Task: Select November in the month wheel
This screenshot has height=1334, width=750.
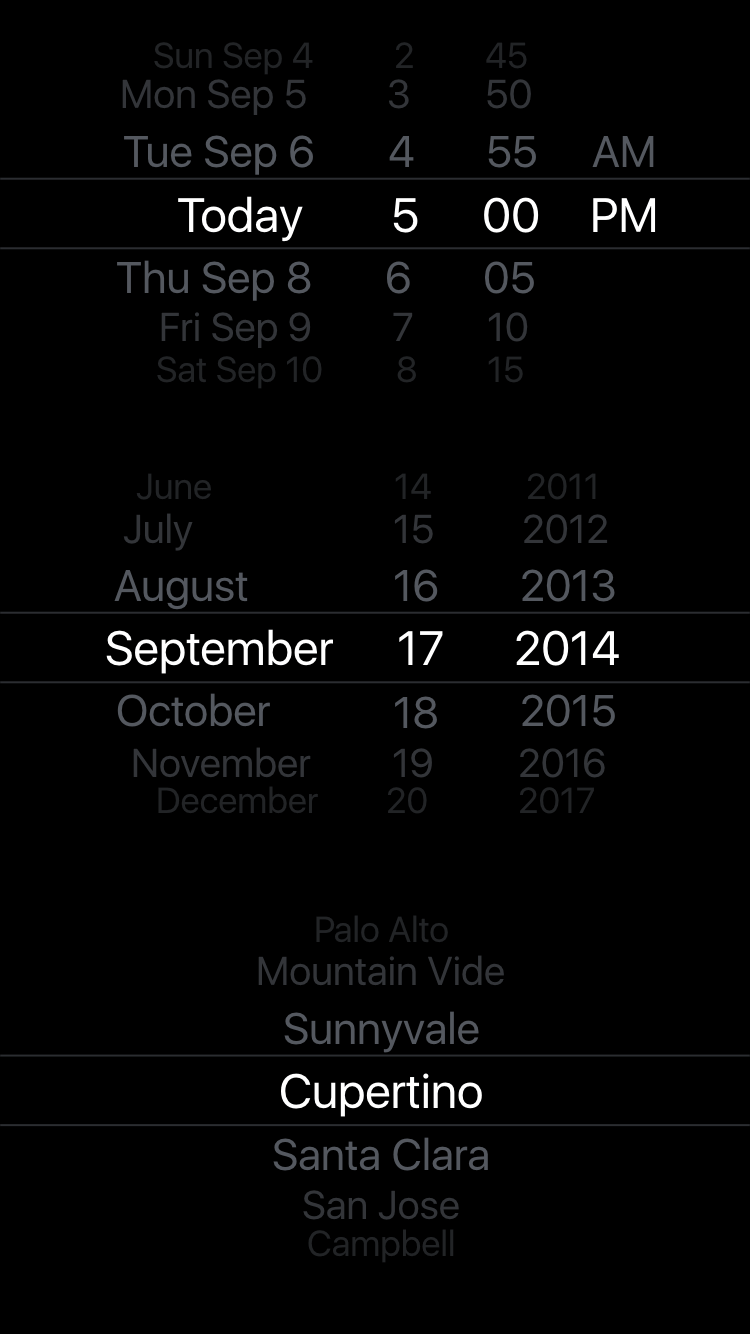Action: tap(221, 764)
